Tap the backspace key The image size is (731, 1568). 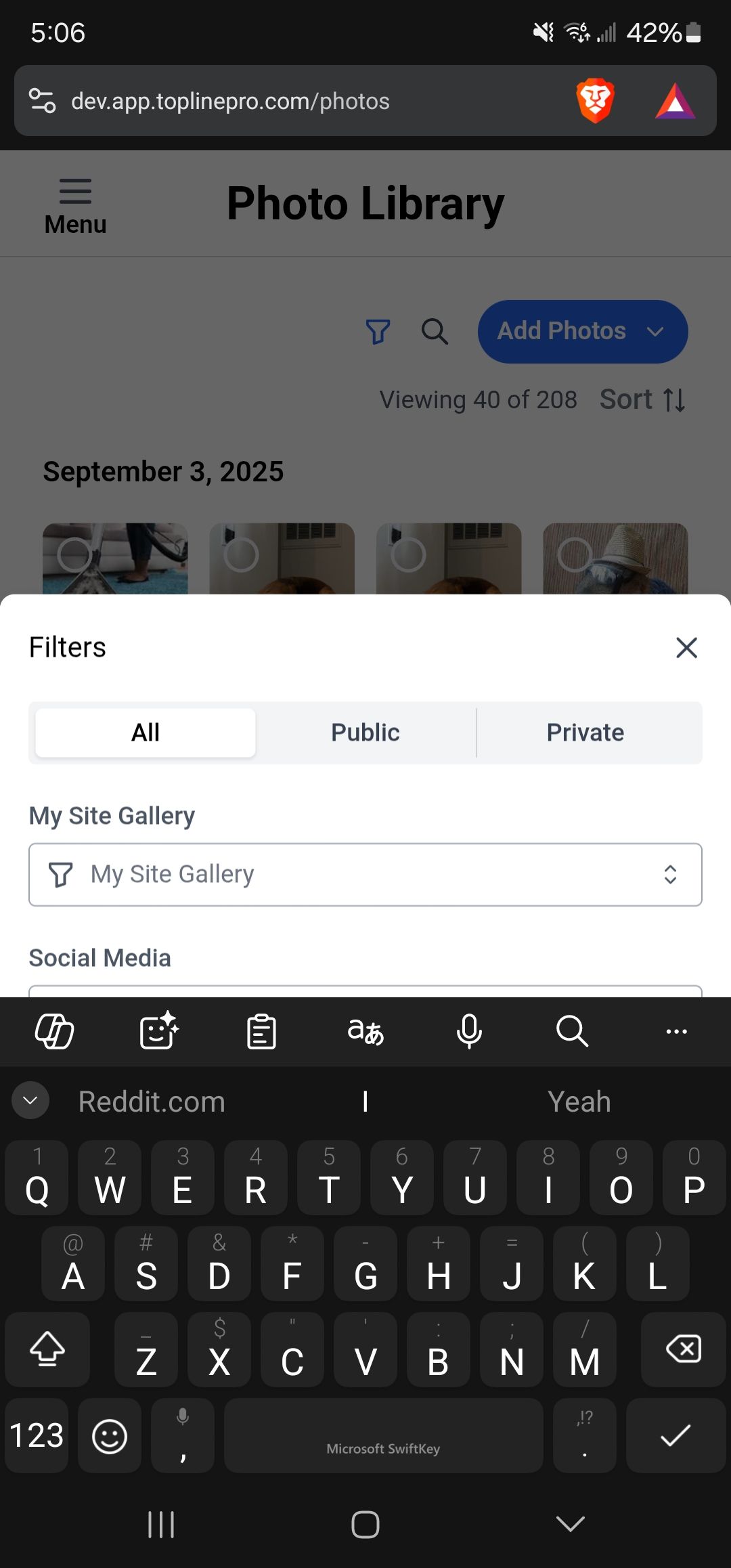683,1349
